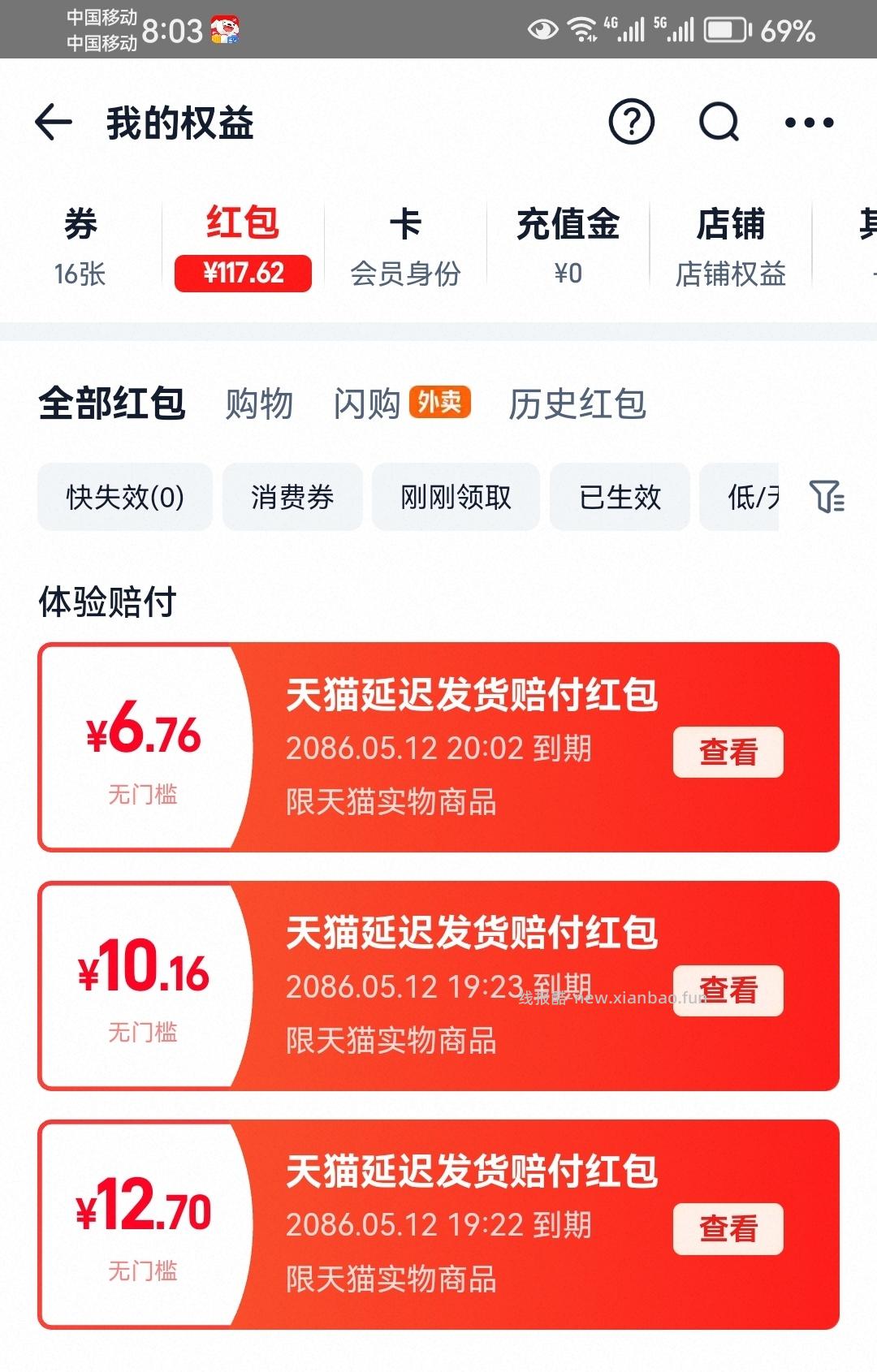
Task: Switch to the 历史红包 tab
Action: coord(577,404)
